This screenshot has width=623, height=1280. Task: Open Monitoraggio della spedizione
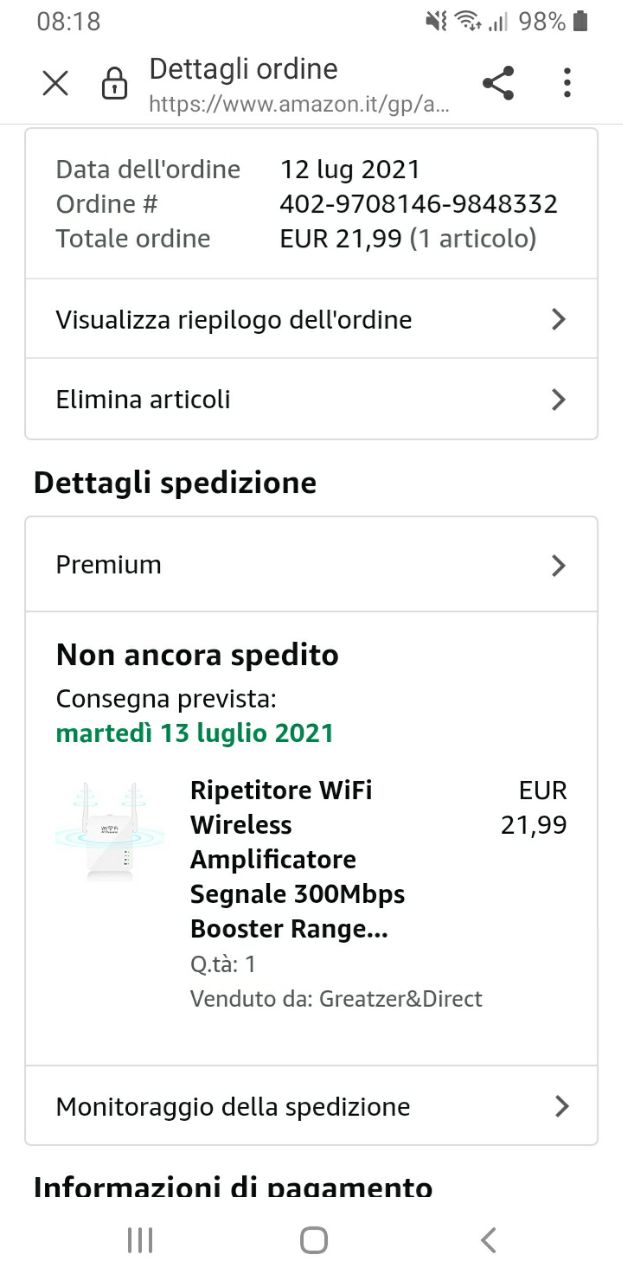coord(311,1107)
